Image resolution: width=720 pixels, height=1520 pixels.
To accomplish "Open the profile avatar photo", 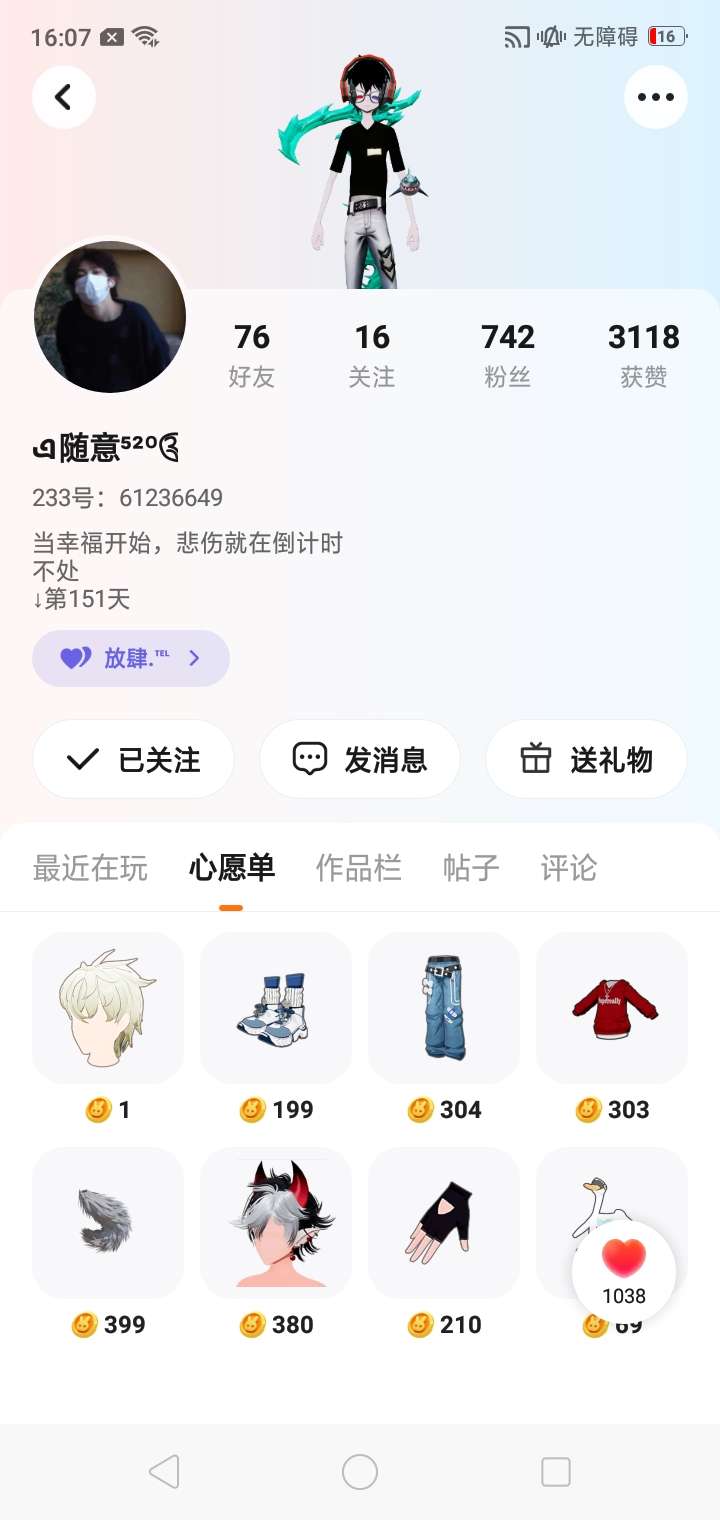I will click(x=110, y=316).
